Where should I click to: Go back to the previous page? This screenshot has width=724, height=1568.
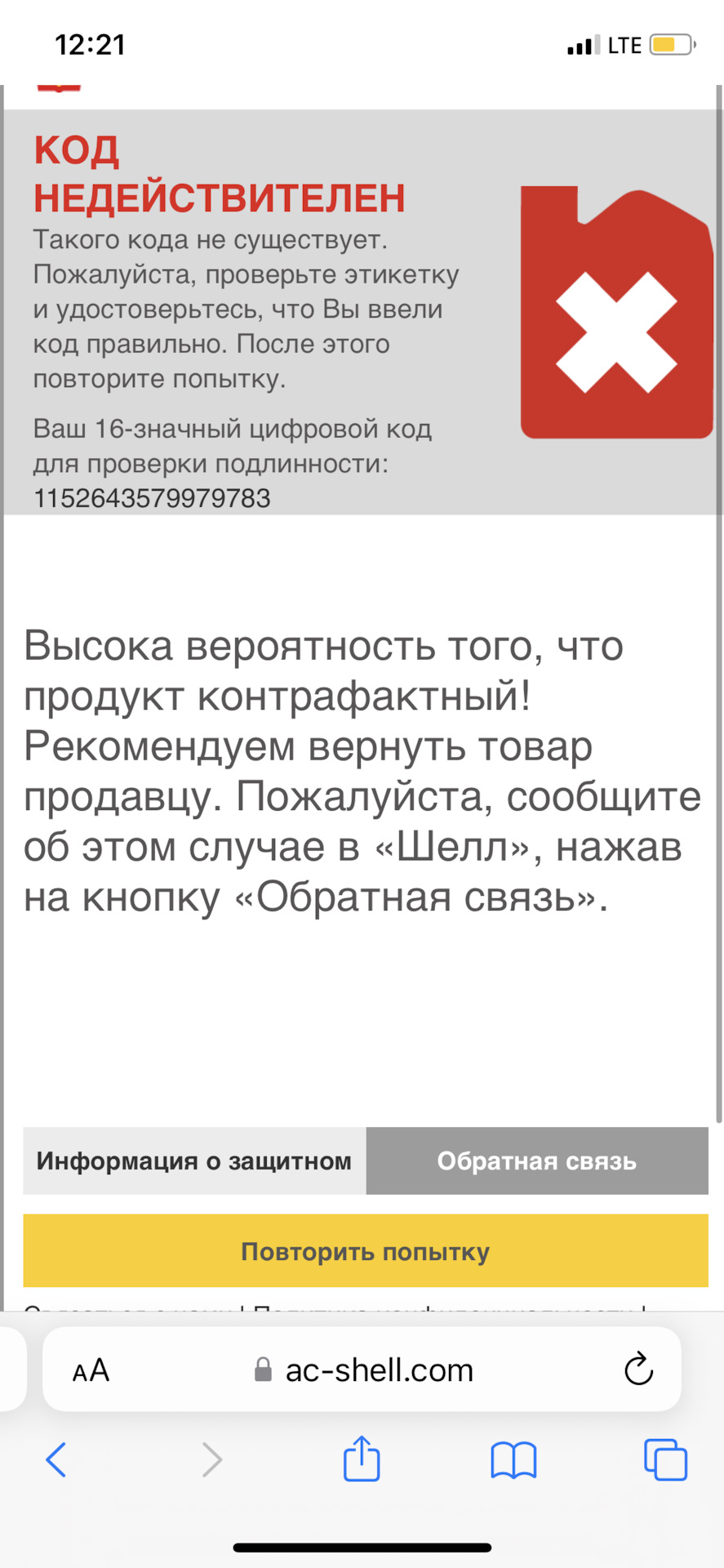pos(56,1459)
